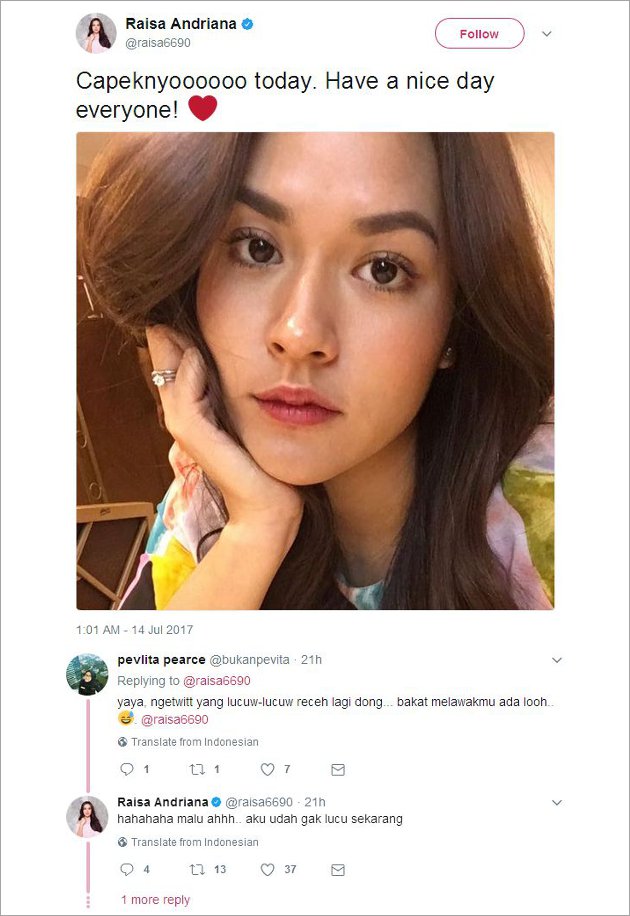The width and height of the screenshot is (630, 916).
Task: Follow Raisa Andriana's account
Action: point(479,34)
